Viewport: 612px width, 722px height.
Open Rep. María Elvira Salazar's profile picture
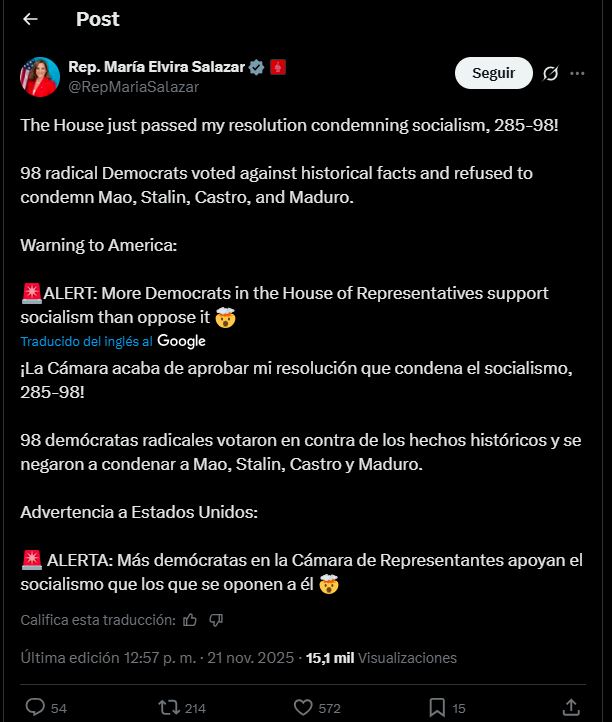[39, 77]
